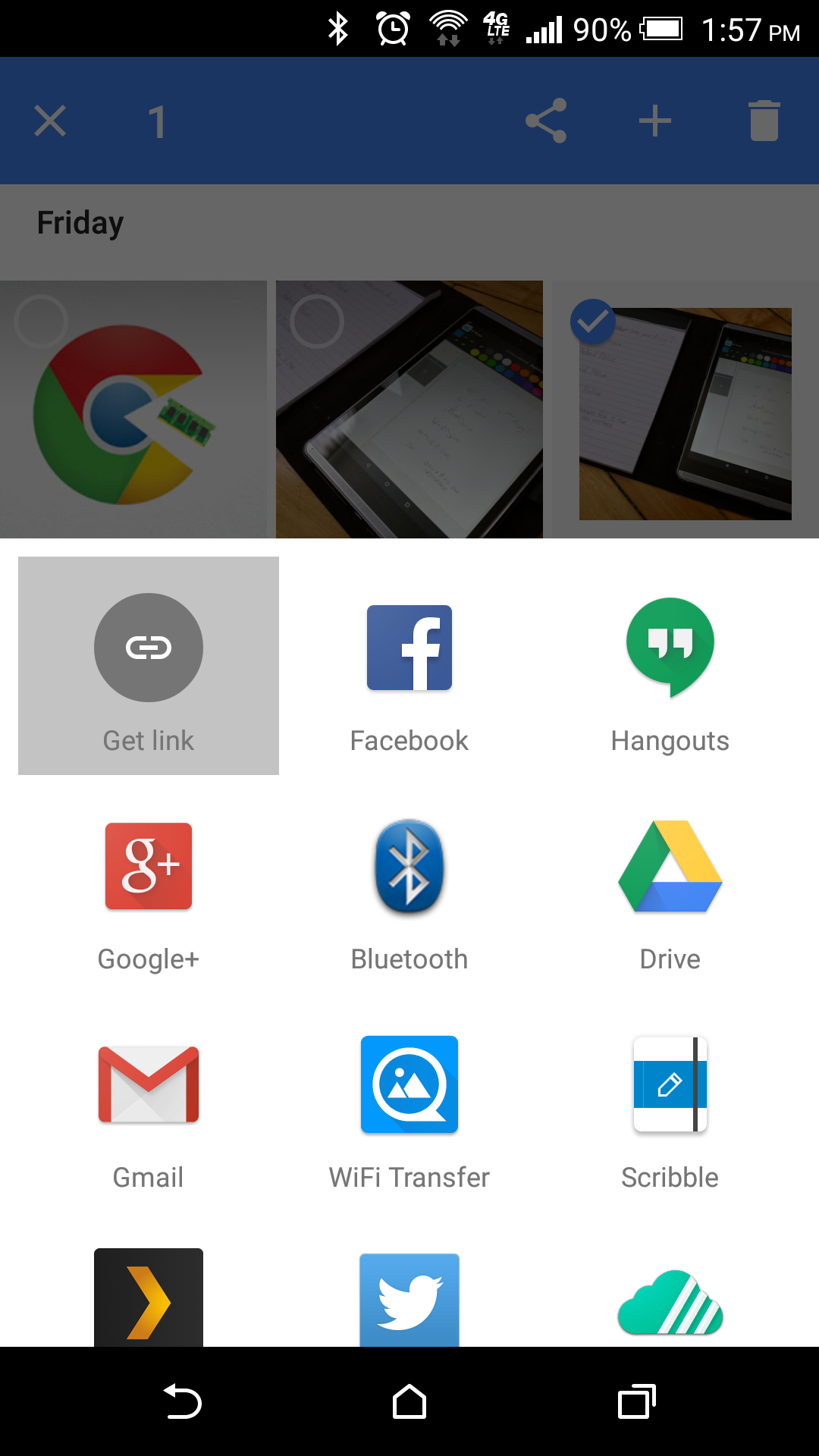This screenshot has width=819, height=1456.
Task: Close the photo selection mode
Action: pyautogui.click(x=50, y=121)
